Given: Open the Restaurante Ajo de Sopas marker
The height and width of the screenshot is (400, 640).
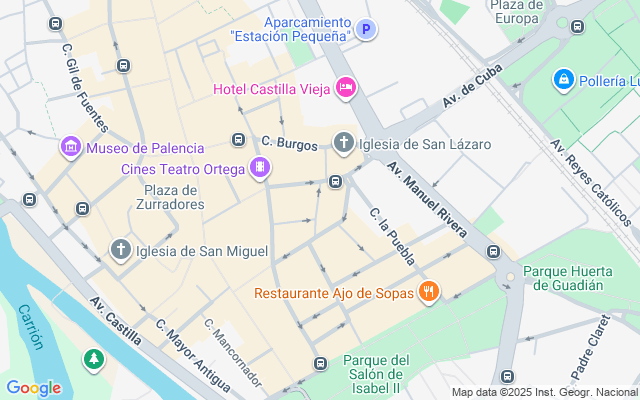Looking at the screenshot, I should [429, 292].
